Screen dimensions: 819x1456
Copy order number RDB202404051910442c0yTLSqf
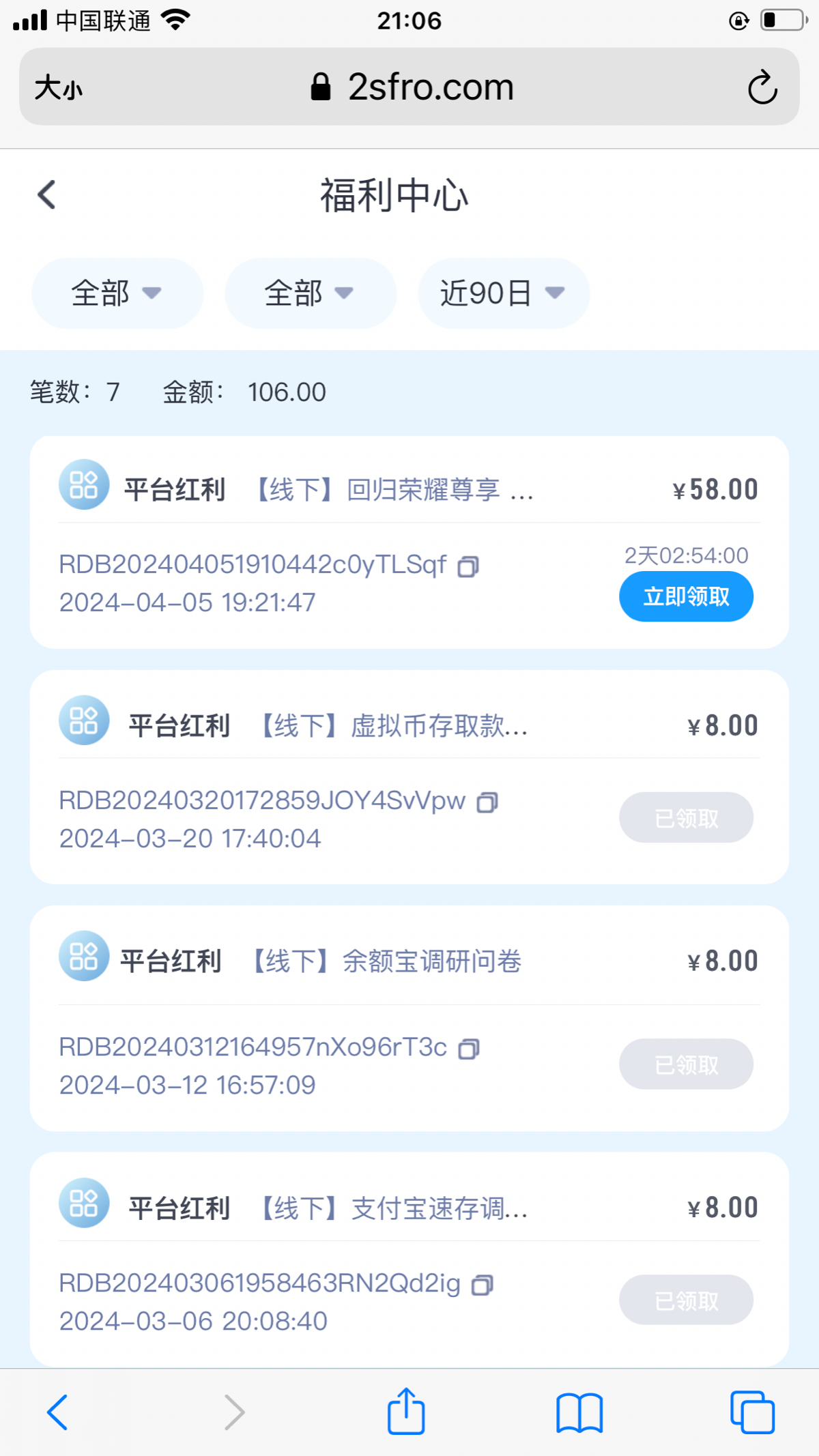pos(468,566)
